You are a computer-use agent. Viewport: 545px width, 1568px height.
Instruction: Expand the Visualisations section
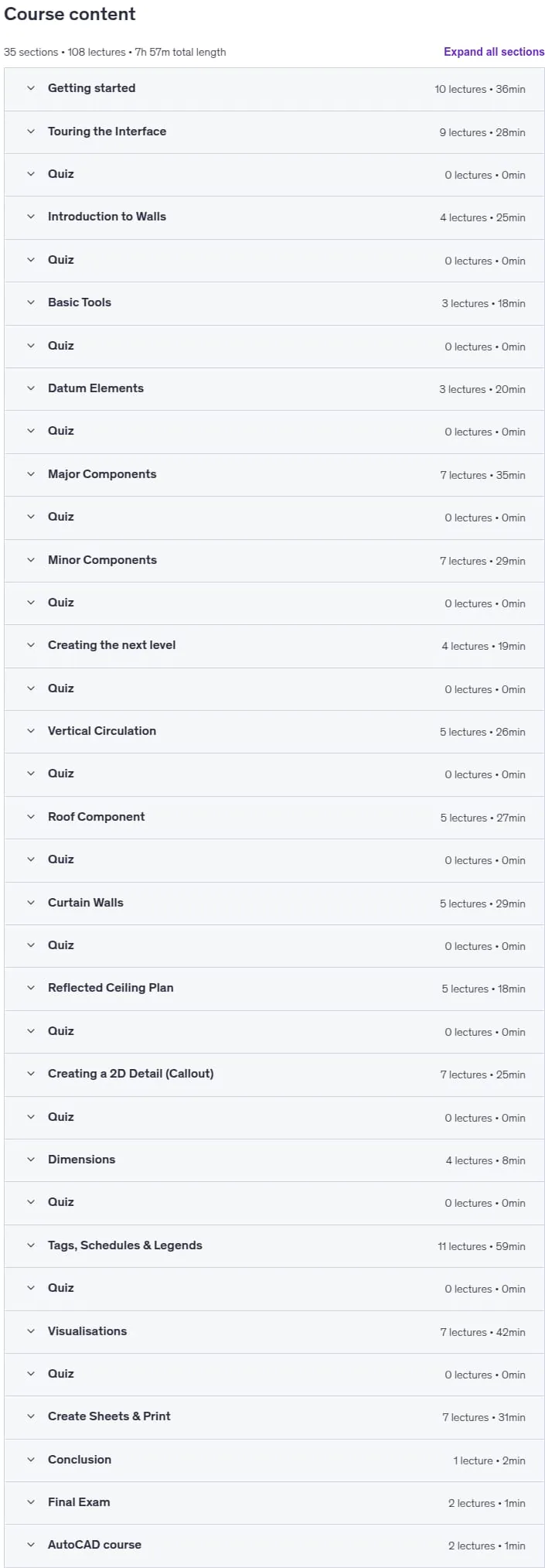(274, 1332)
